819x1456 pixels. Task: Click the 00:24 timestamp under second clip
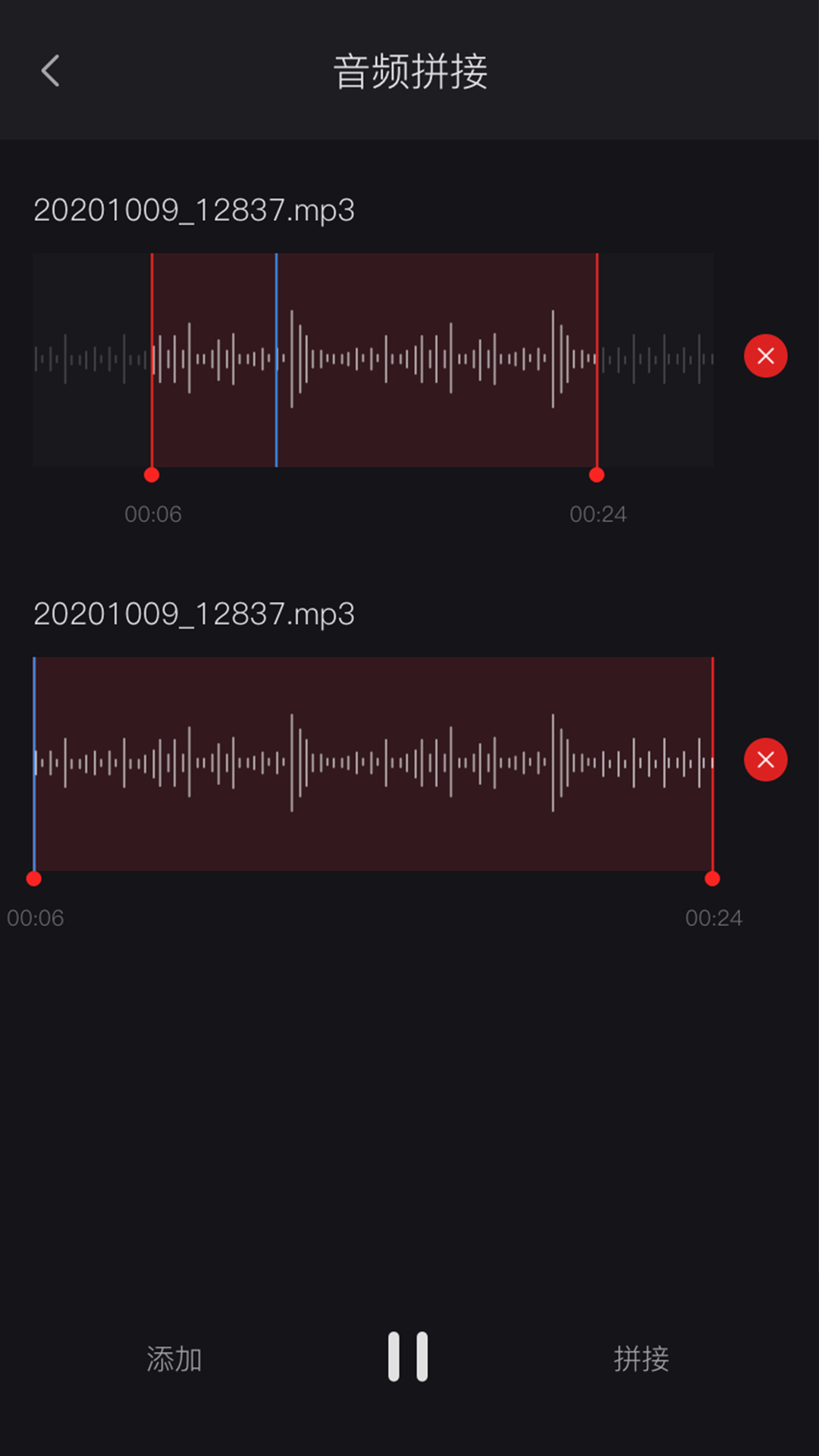(714, 918)
